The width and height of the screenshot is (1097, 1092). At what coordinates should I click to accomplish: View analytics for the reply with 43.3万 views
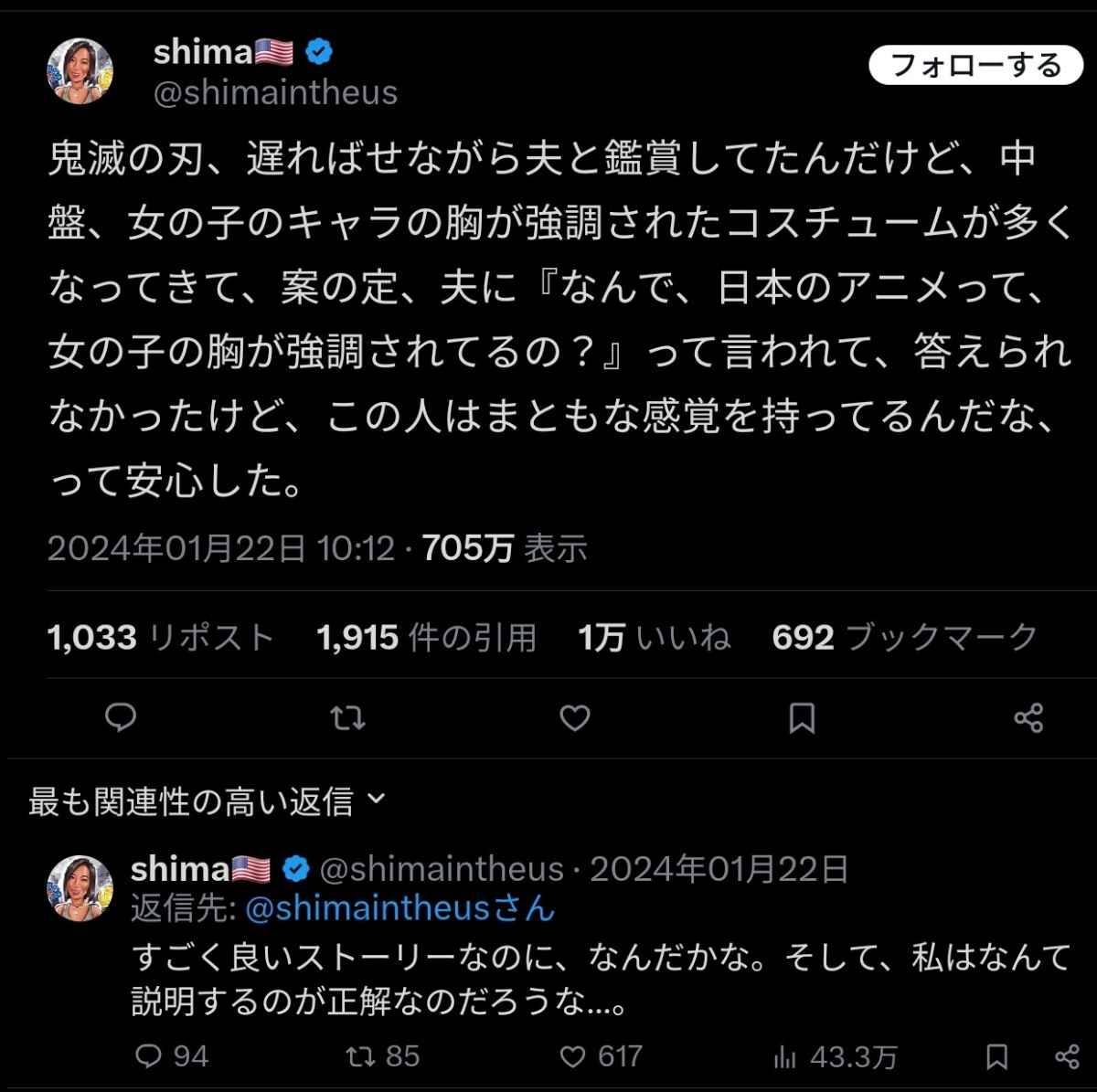pos(784,1057)
